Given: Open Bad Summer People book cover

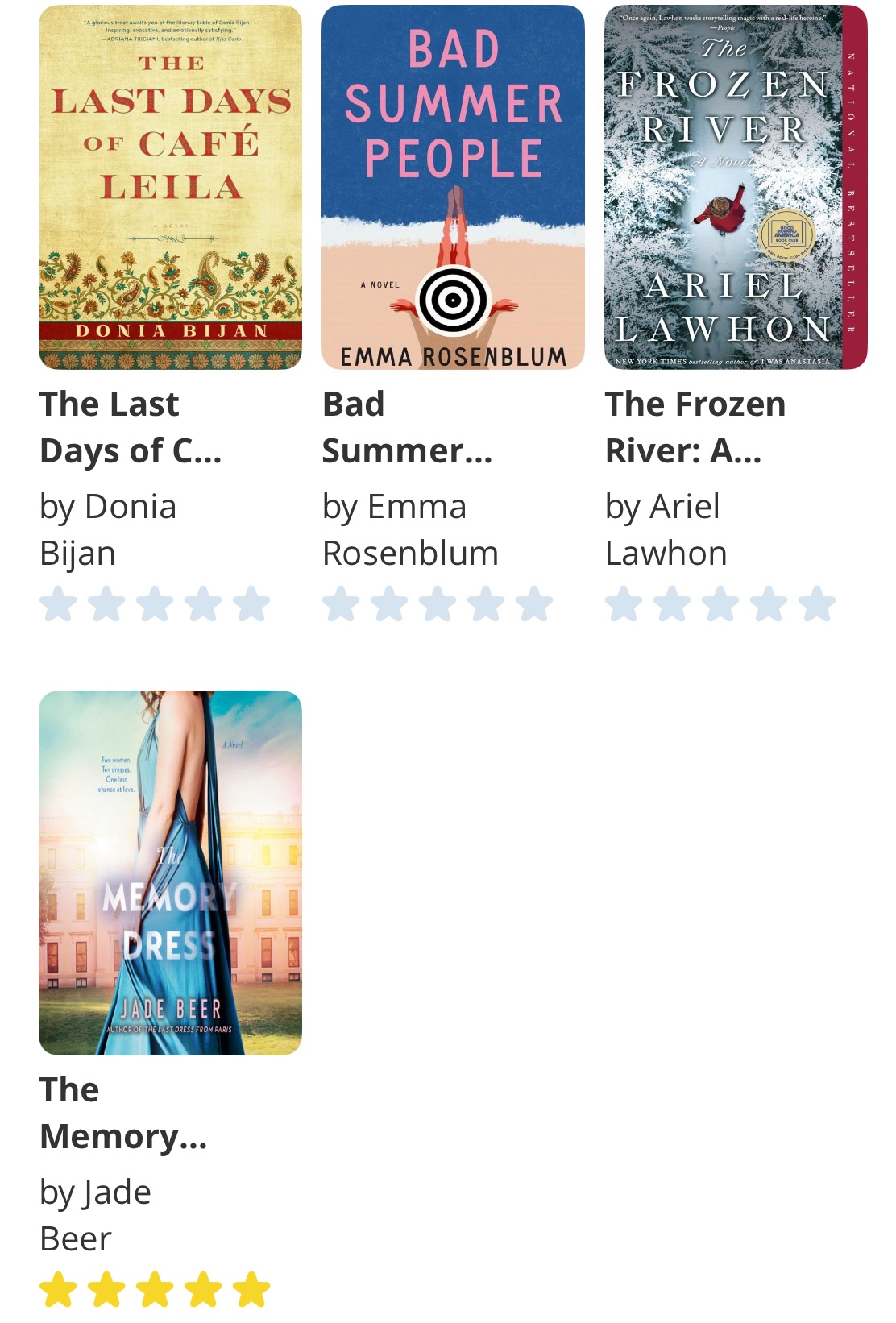Looking at the screenshot, I should coord(453,187).
